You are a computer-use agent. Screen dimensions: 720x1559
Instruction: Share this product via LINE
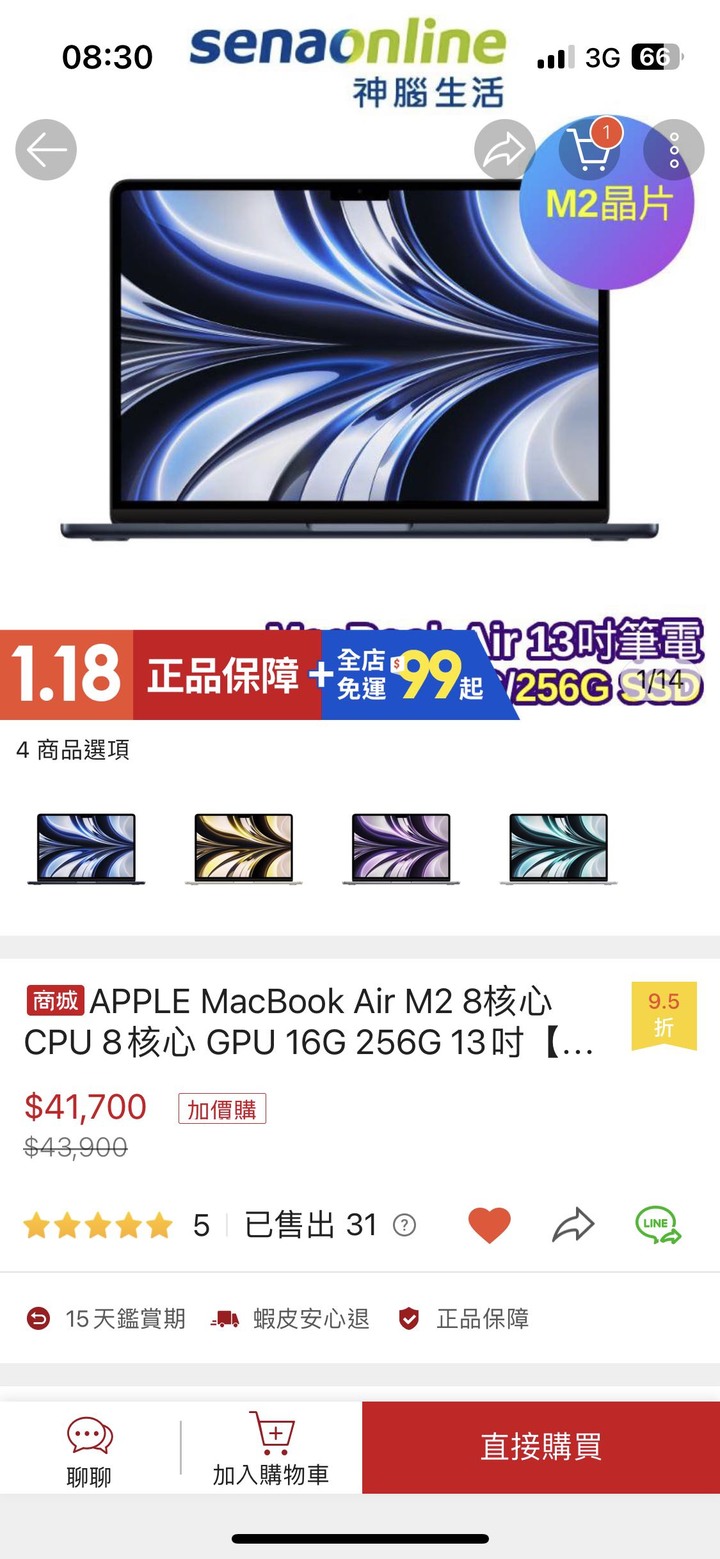click(x=658, y=1225)
